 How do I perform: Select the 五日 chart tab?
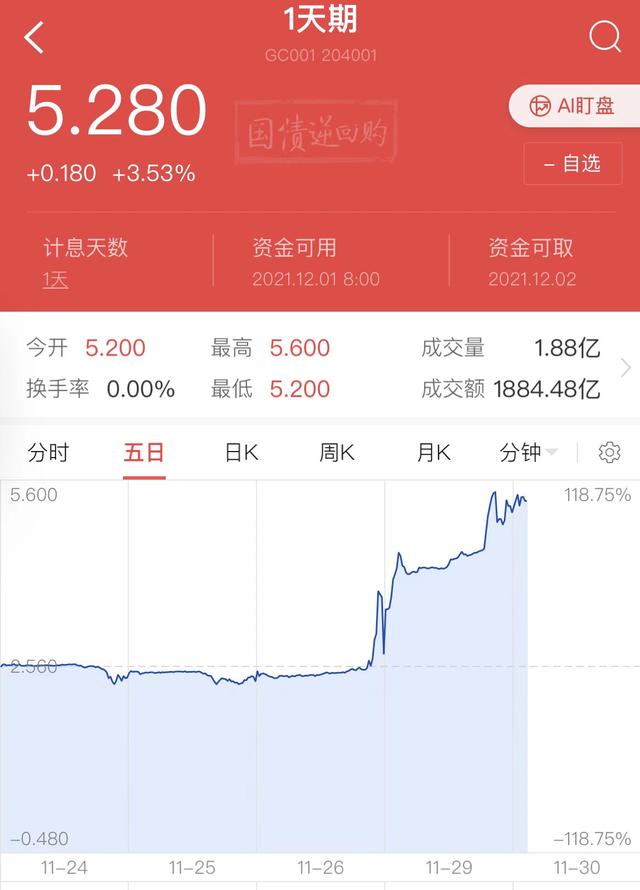coord(144,453)
